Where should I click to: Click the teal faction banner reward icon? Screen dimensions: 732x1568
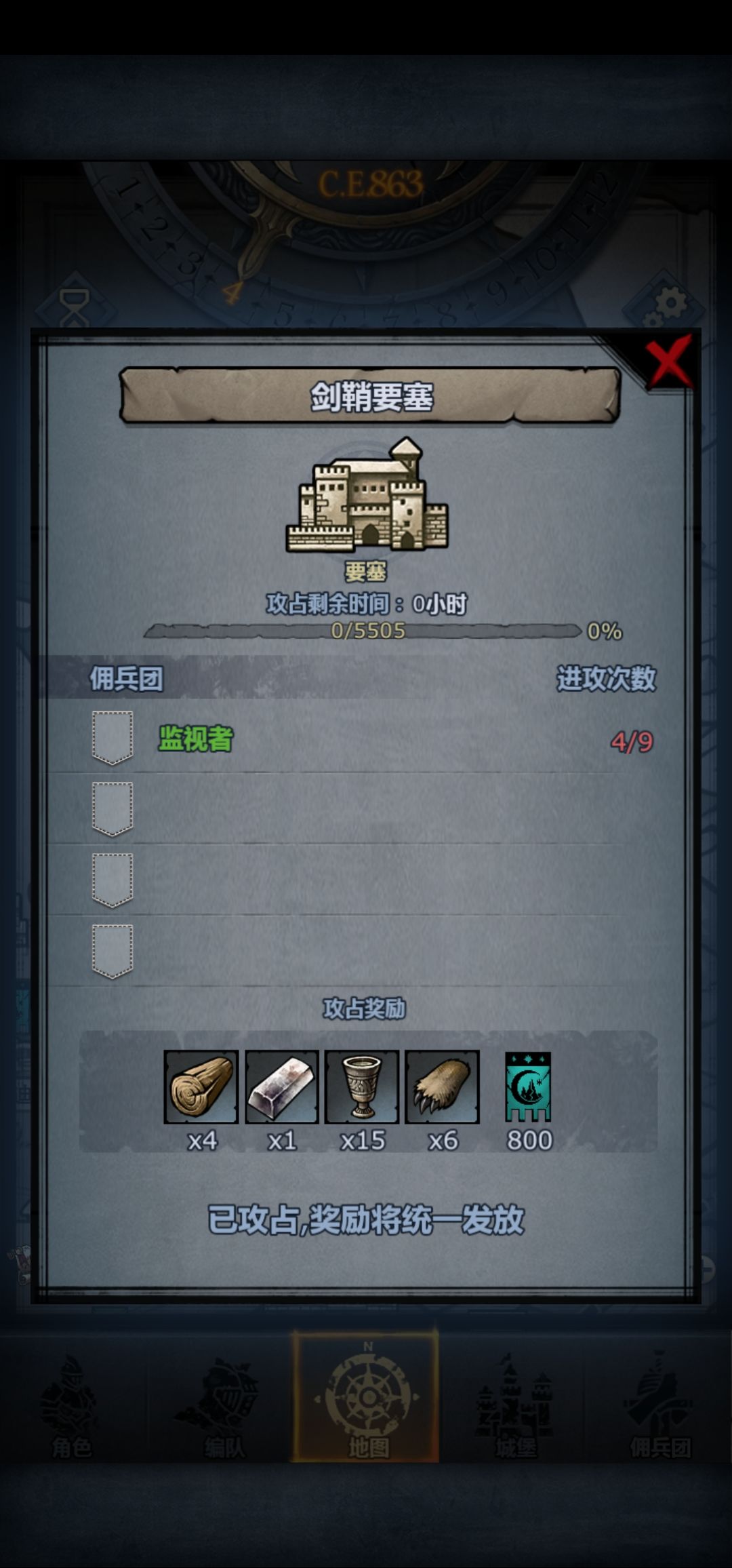click(527, 1084)
